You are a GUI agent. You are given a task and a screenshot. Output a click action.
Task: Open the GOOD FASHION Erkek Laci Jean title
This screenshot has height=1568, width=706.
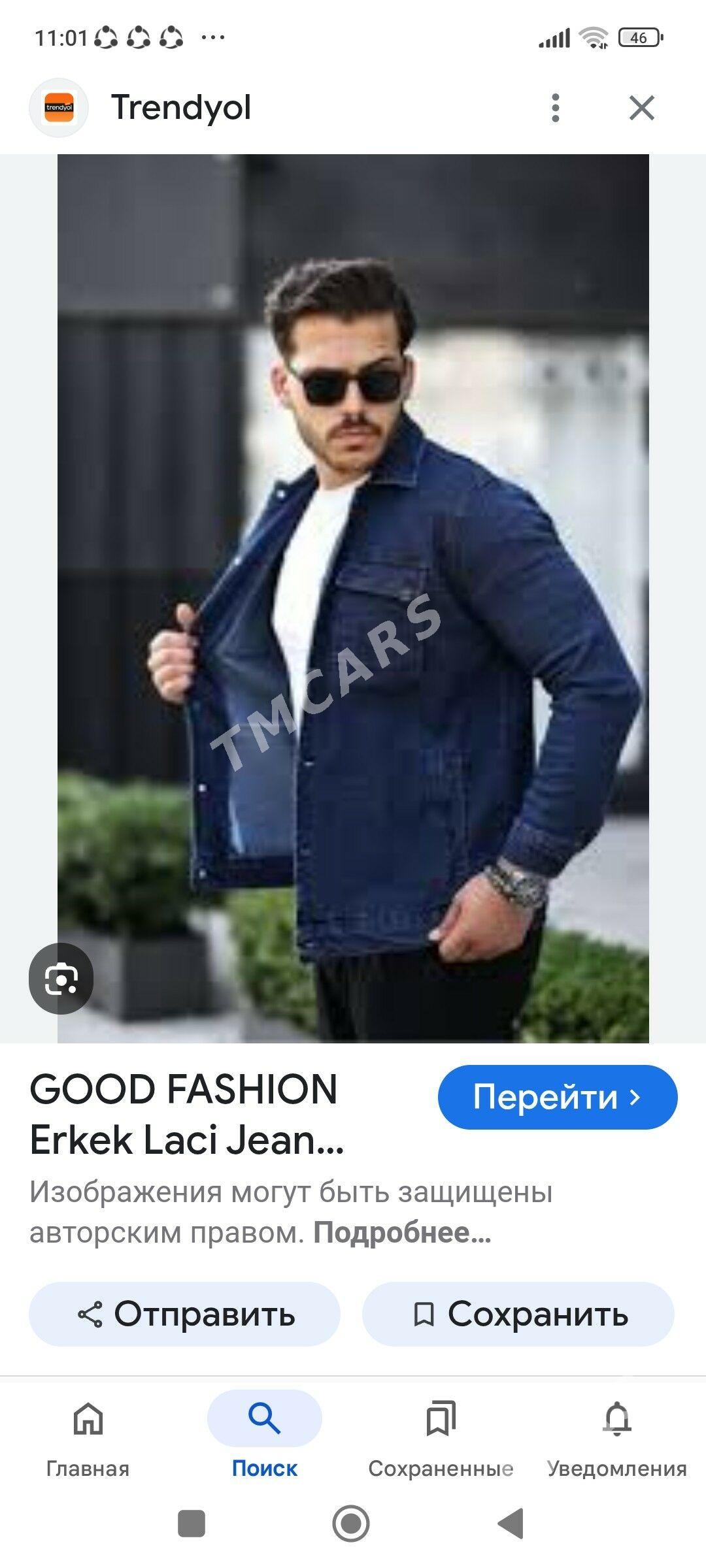pyautogui.click(x=186, y=1115)
